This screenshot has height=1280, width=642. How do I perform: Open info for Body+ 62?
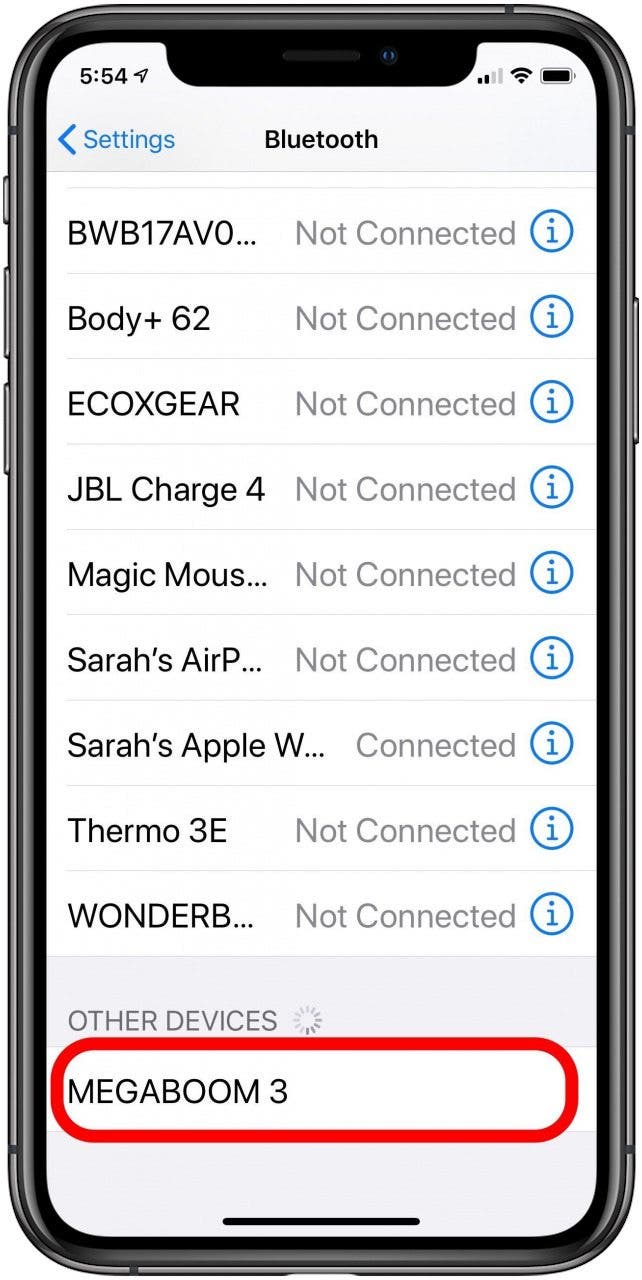point(551,318)
